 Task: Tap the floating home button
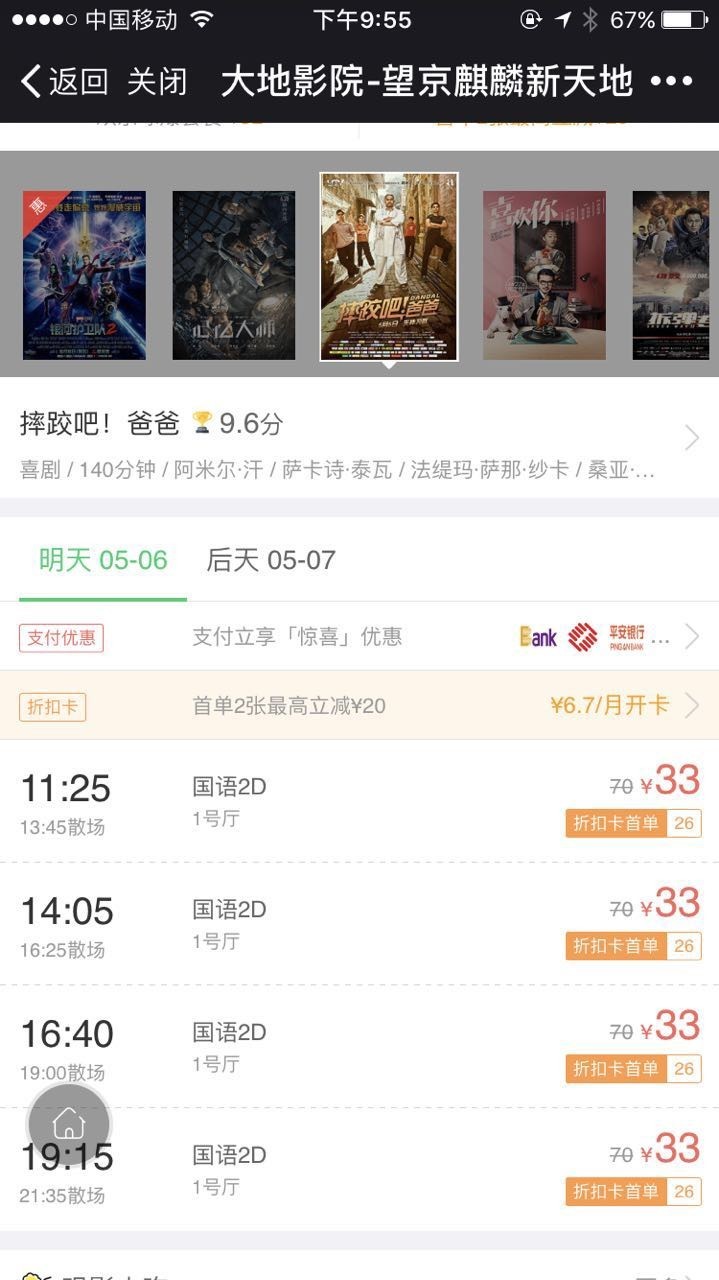[69, 1124]
